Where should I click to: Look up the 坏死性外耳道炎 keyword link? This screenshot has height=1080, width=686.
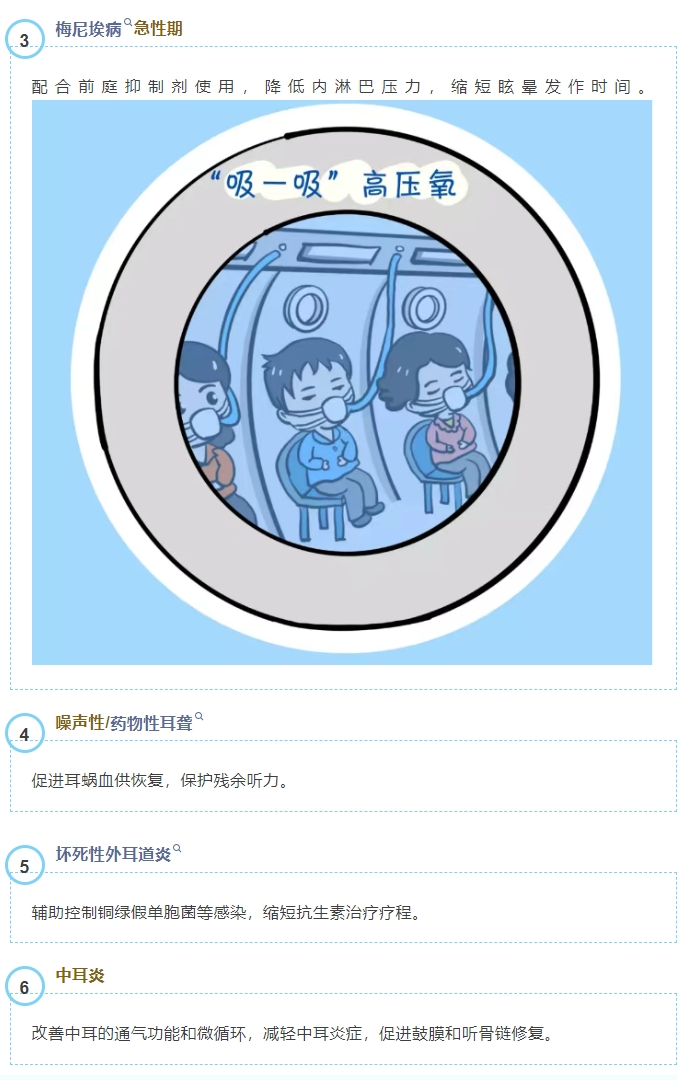point(113,854)
